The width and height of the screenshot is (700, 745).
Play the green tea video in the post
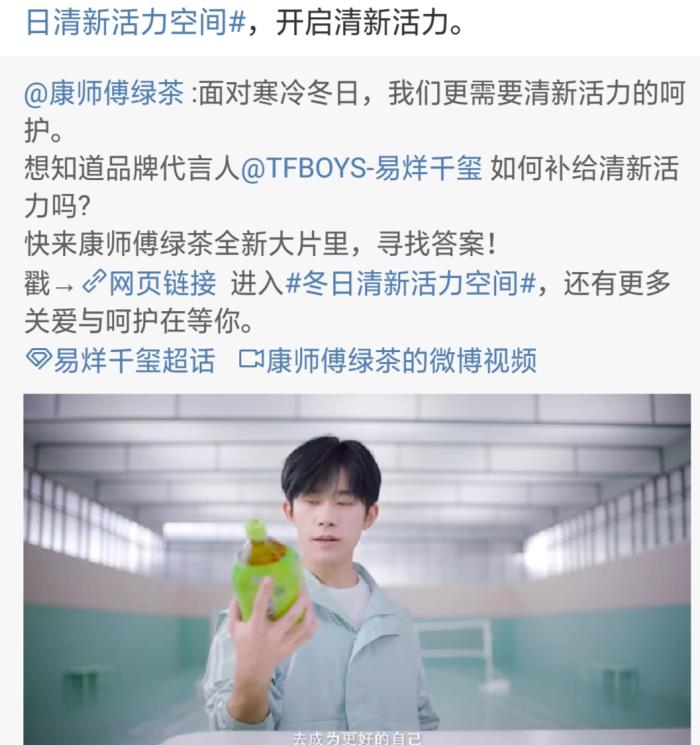[357, 568]
